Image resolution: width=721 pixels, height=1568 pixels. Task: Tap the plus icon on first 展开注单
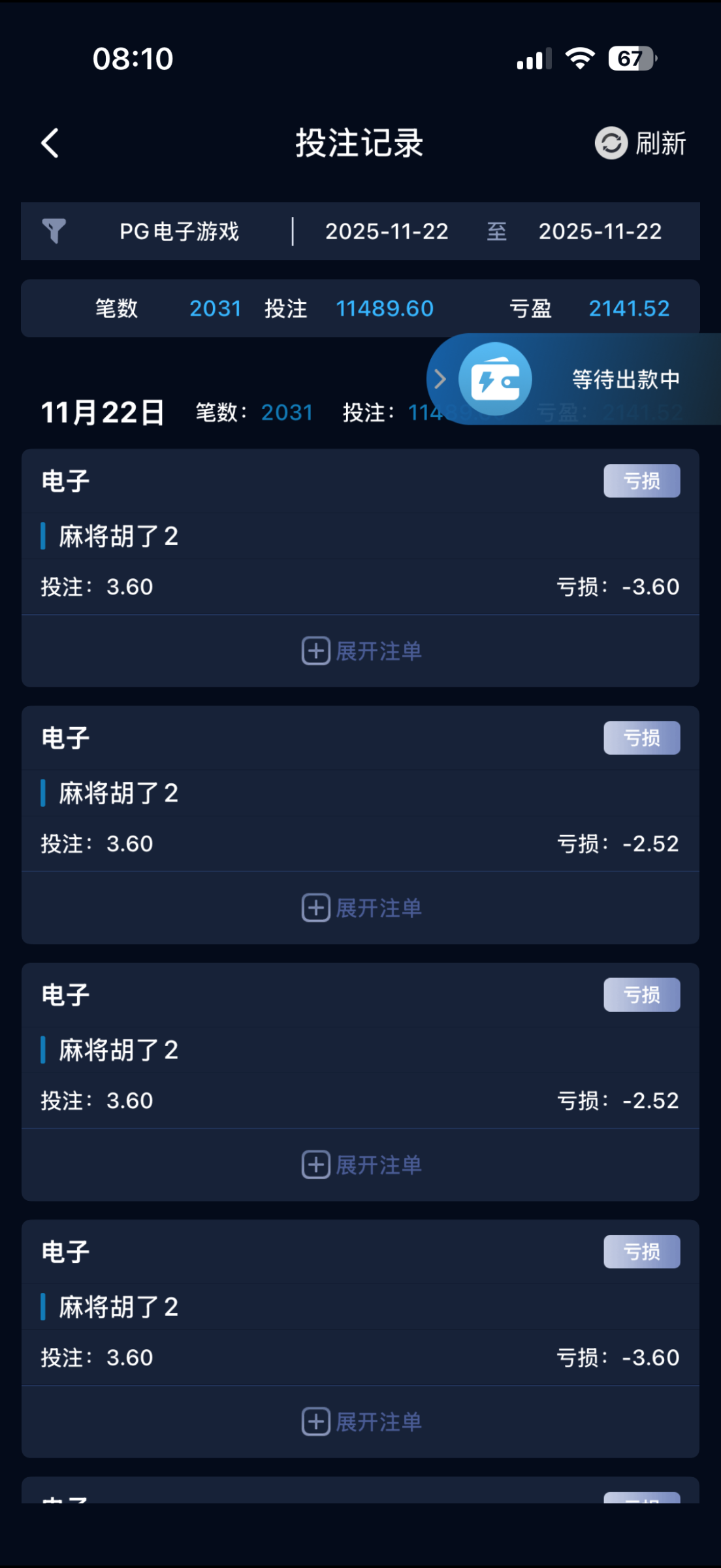[316, 651]
